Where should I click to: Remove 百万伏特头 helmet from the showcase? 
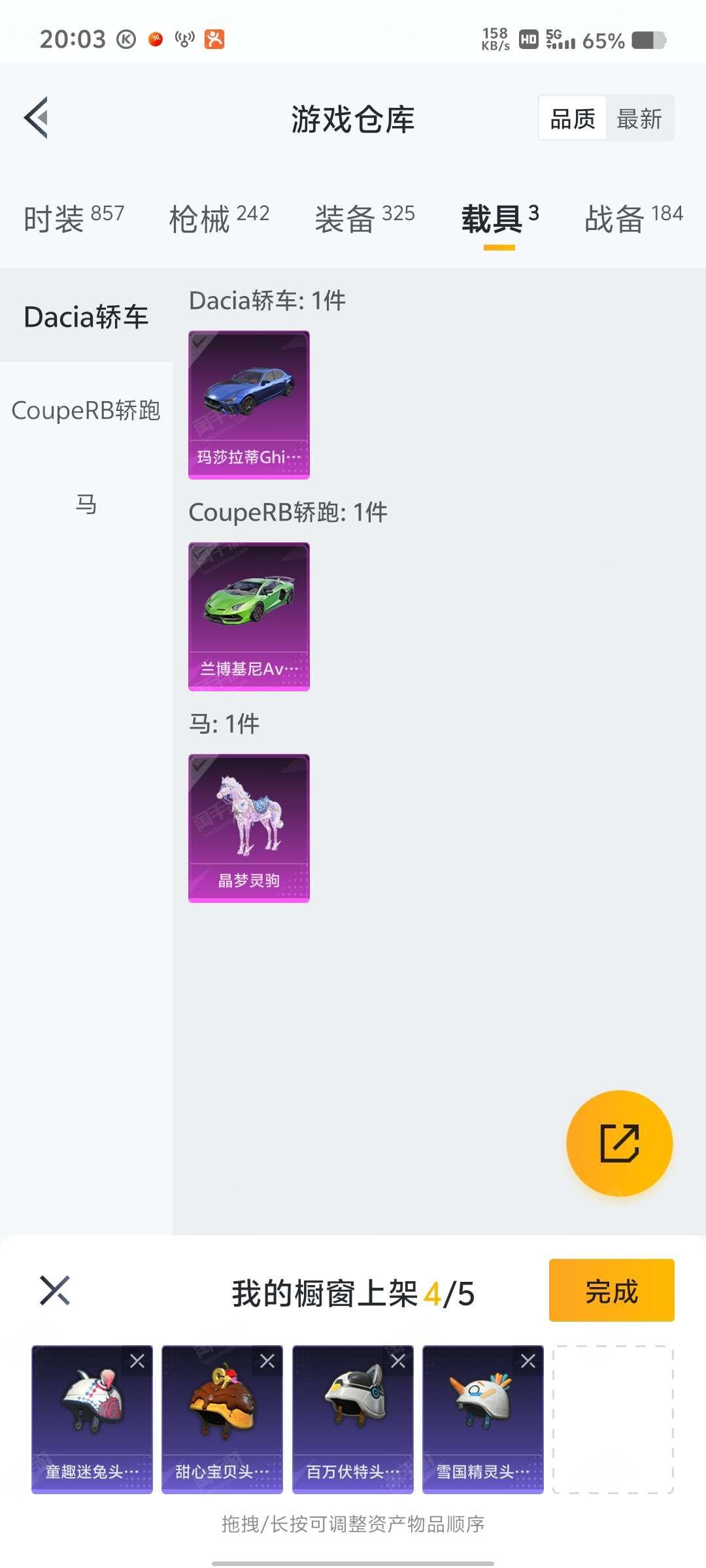(x=397, y=1361)
